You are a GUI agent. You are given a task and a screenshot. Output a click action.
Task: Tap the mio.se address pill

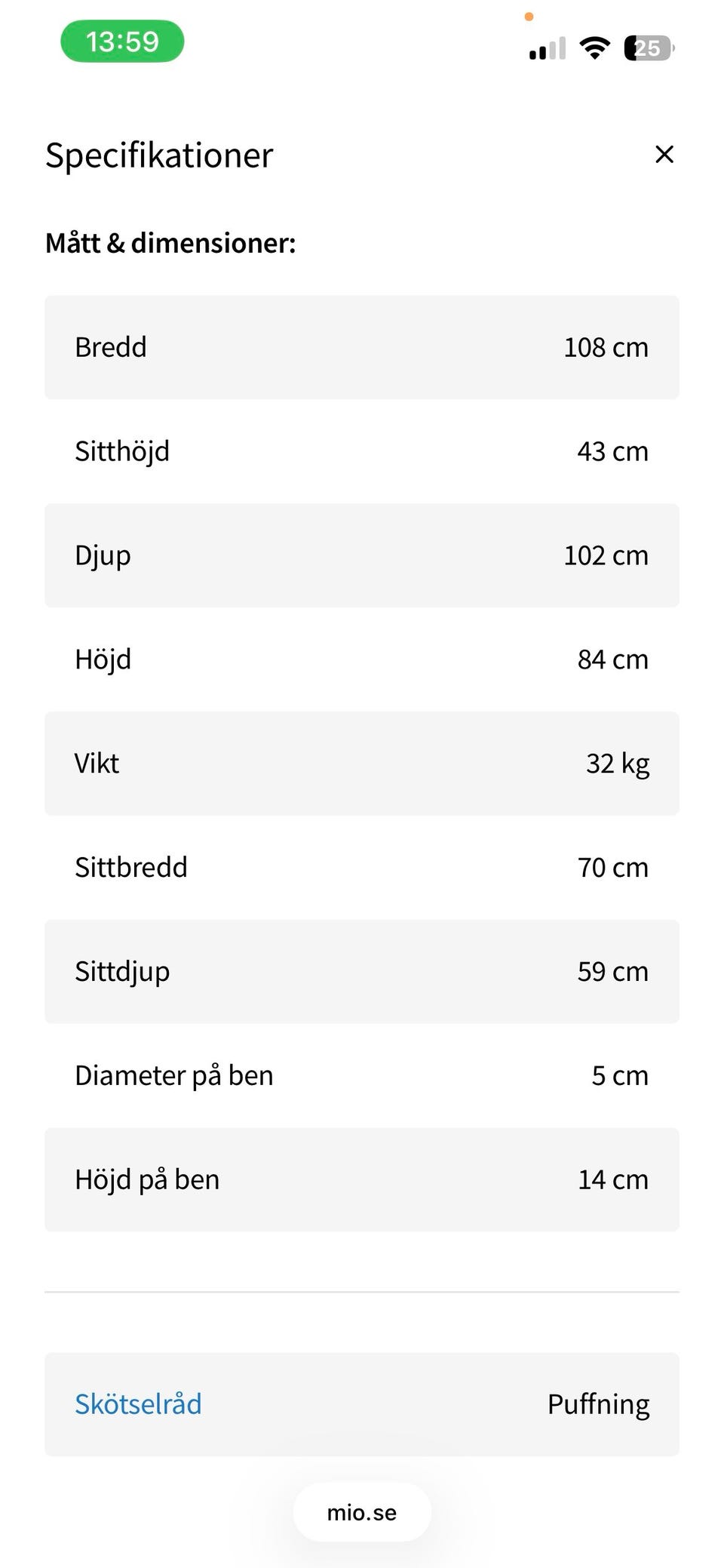click(362, 1512)
